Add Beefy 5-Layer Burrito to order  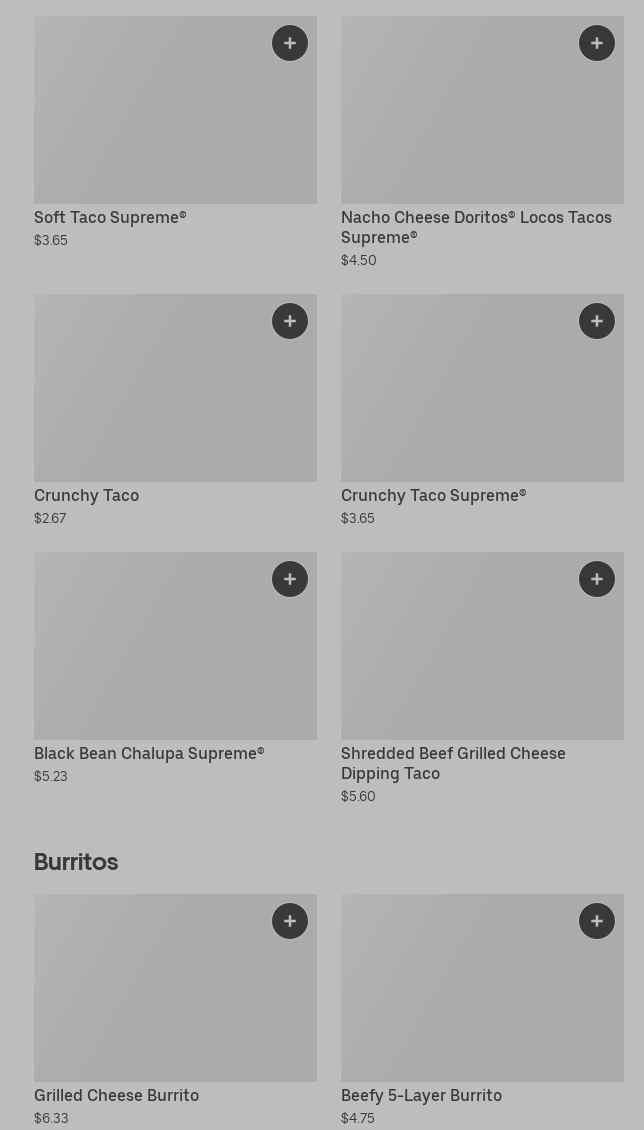tap(597, 921)
